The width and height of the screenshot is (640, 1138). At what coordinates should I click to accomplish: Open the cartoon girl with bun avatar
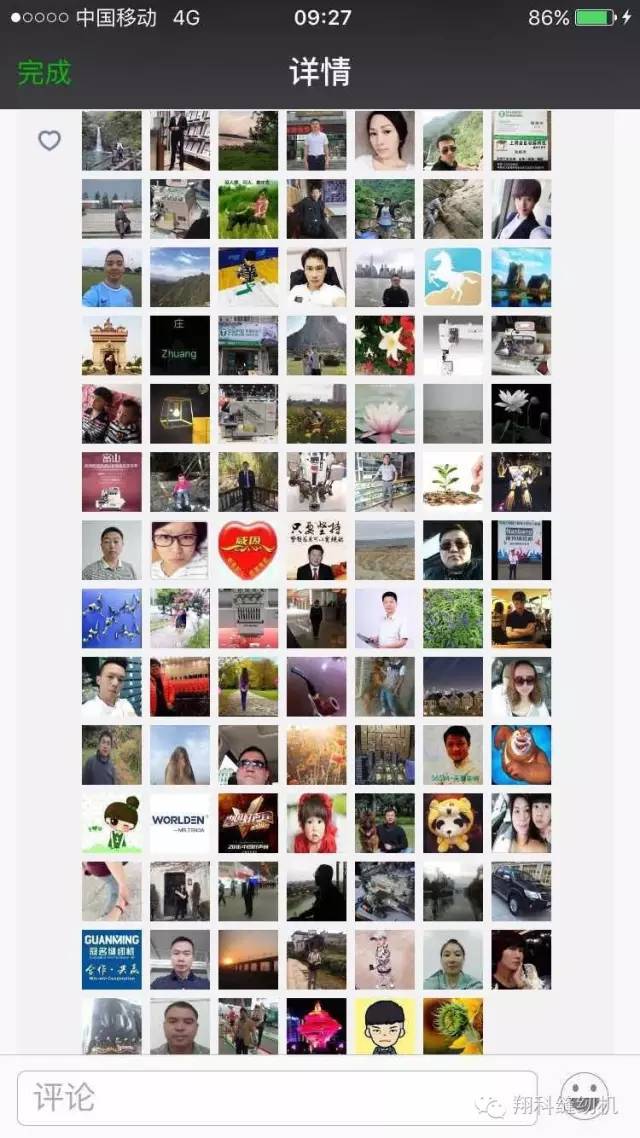[111, 822]
